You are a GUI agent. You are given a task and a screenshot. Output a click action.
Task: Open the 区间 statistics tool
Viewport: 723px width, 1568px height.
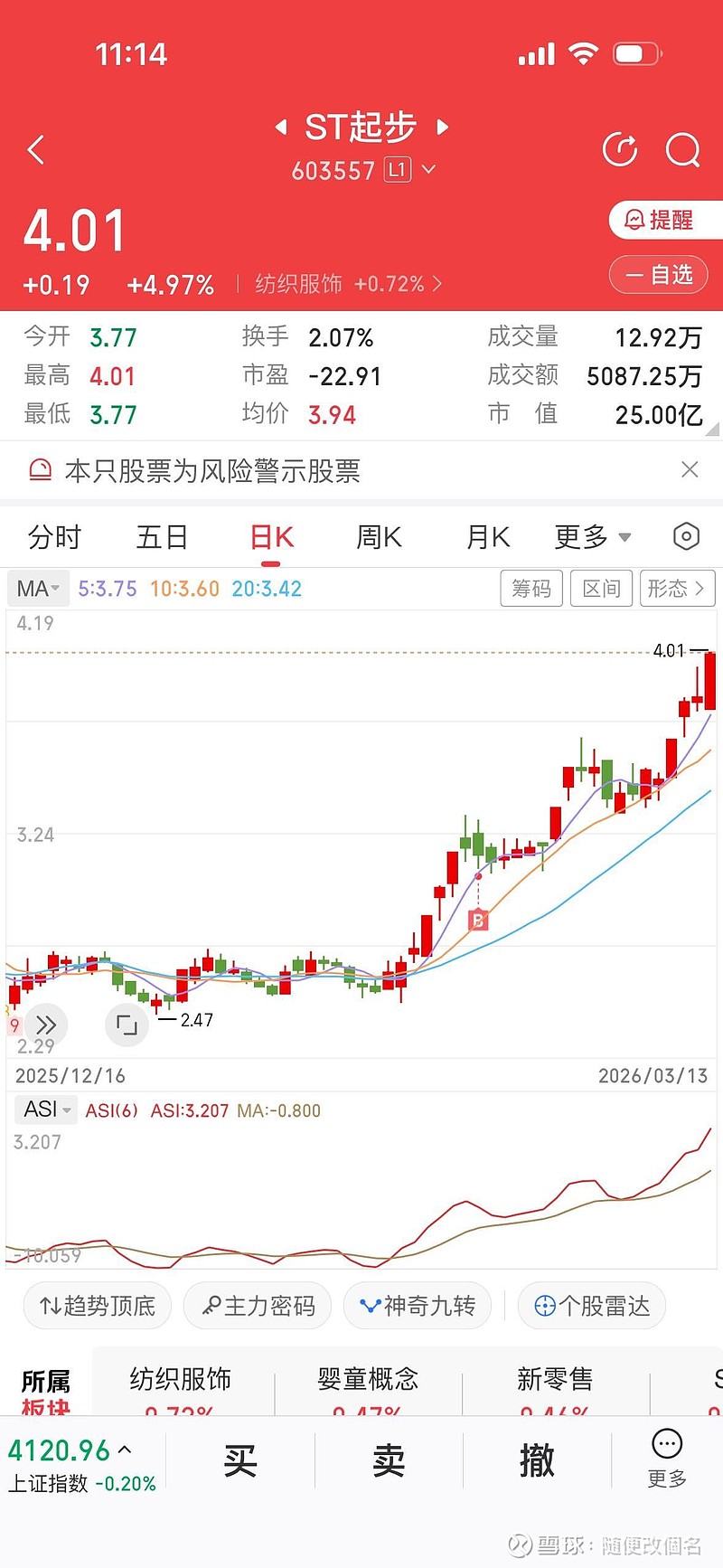[601, 589]
